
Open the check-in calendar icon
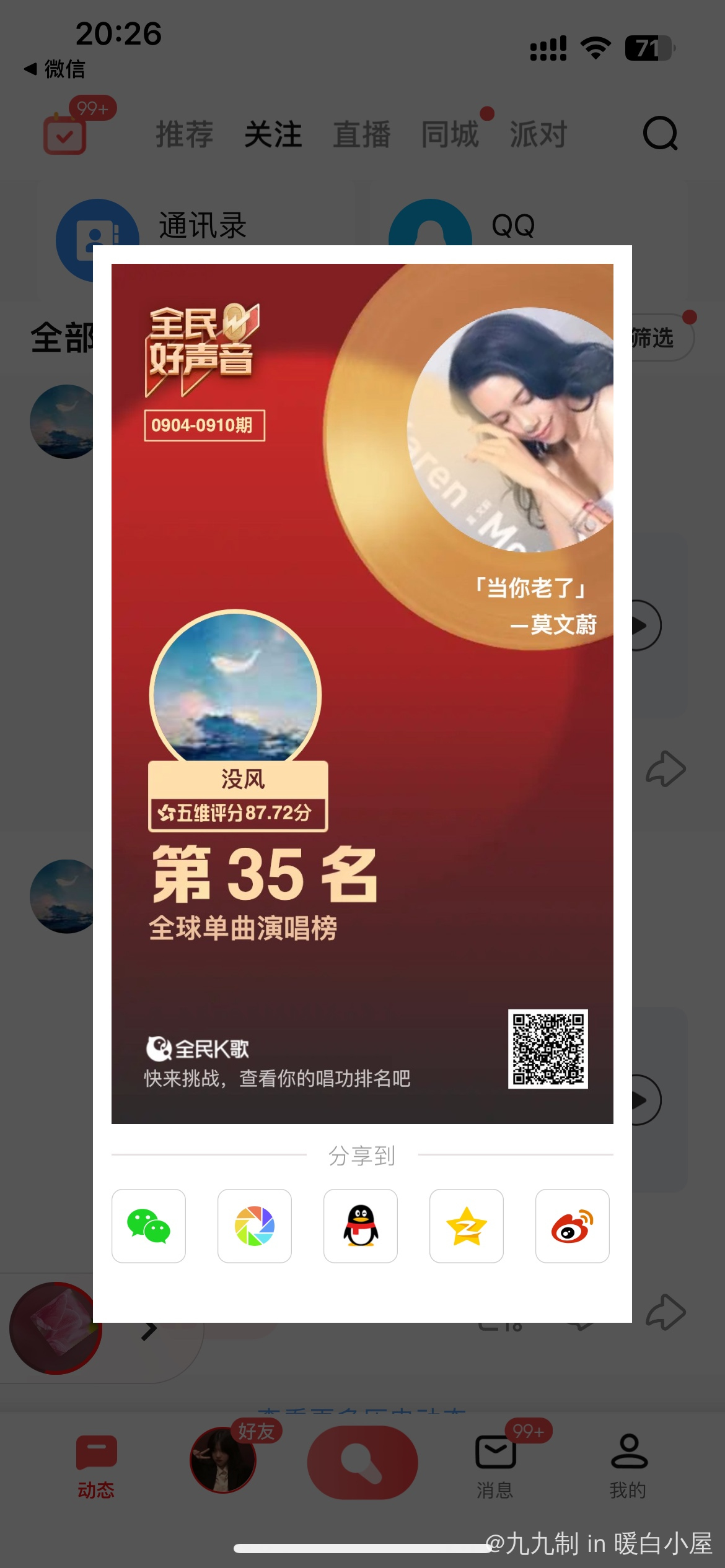[x=65, y=134]
